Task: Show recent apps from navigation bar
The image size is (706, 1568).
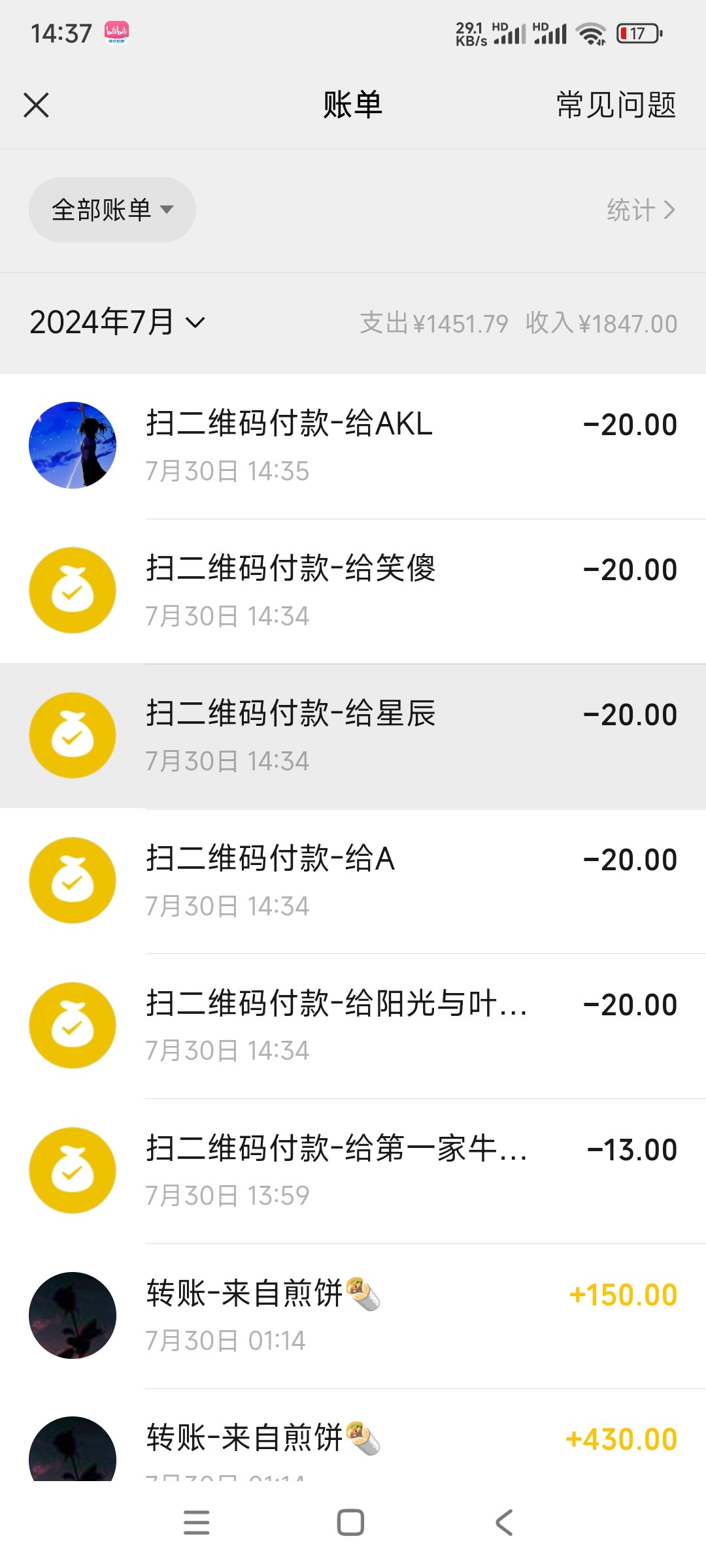Action: point(196,1522)
